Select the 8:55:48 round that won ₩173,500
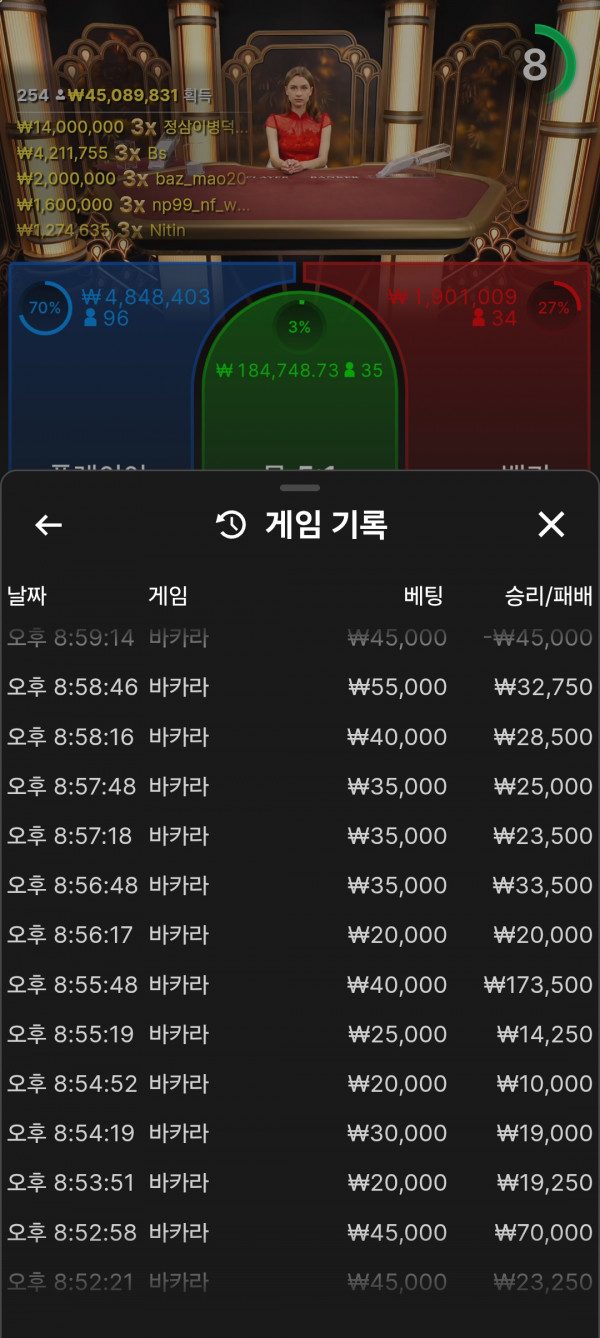 tap(300, 985)
